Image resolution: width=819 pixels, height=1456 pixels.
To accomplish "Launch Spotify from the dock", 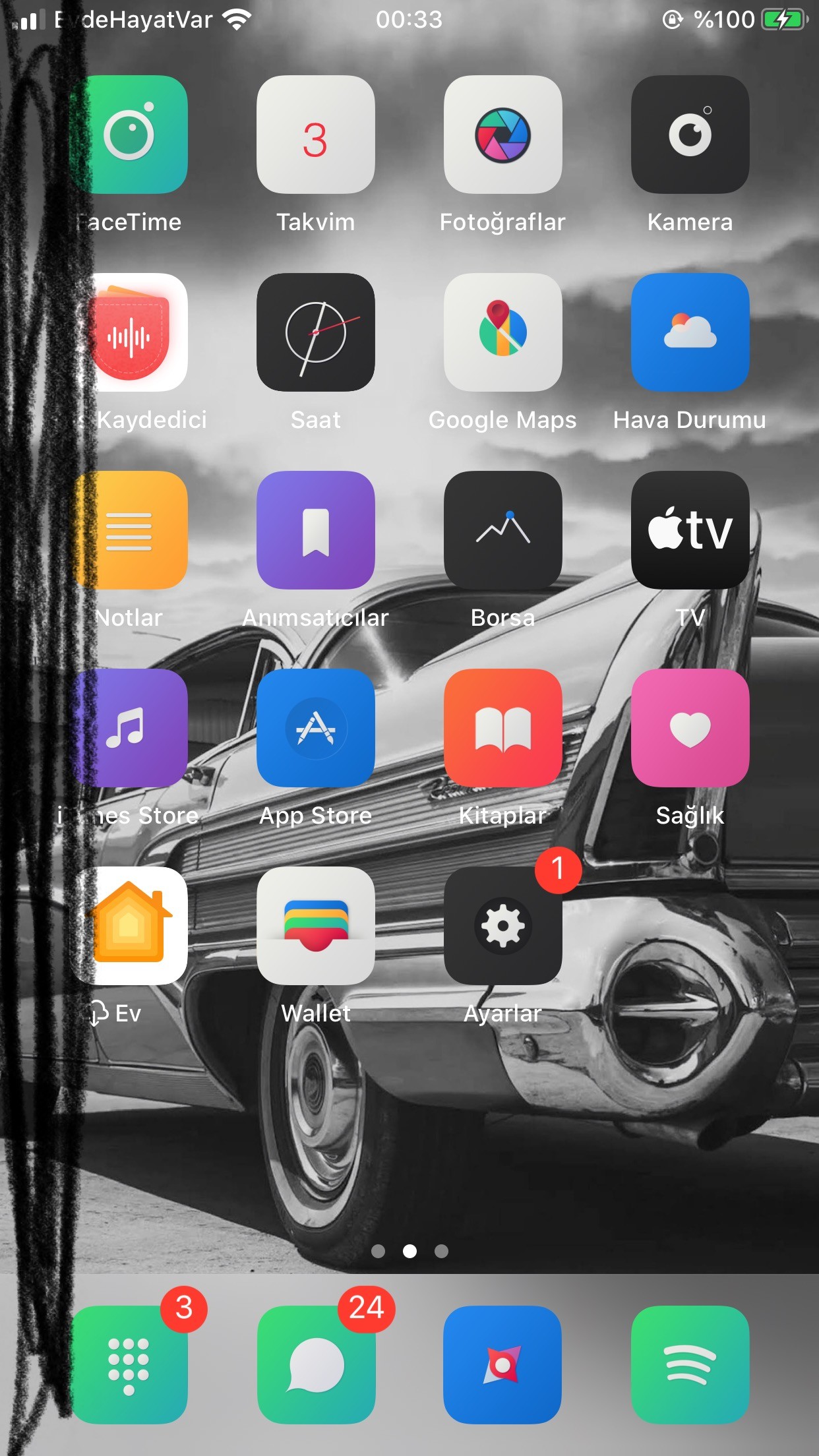I will 690,1365.
